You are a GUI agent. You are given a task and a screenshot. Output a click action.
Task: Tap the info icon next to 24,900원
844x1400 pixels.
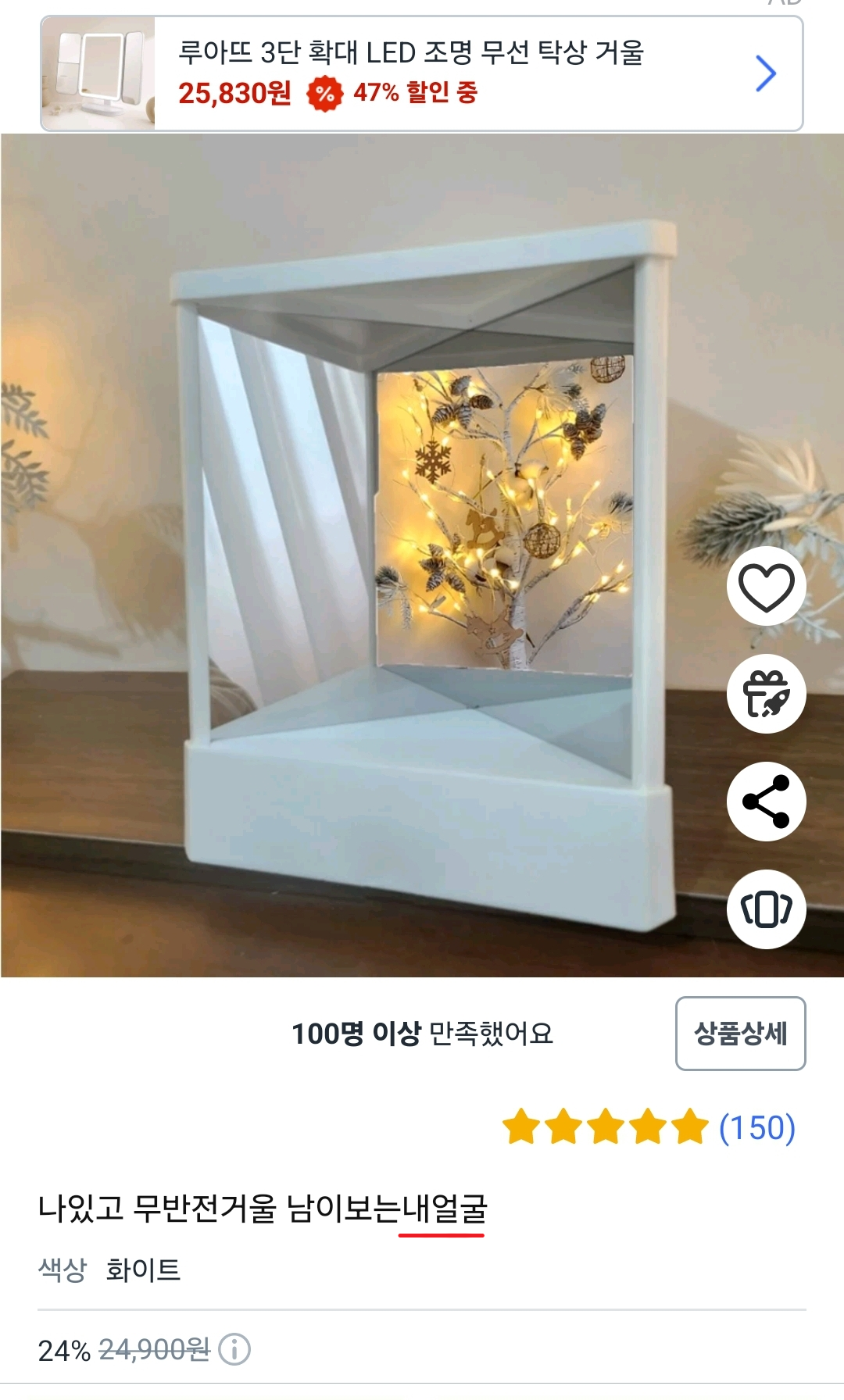(x=234, y=1349)
